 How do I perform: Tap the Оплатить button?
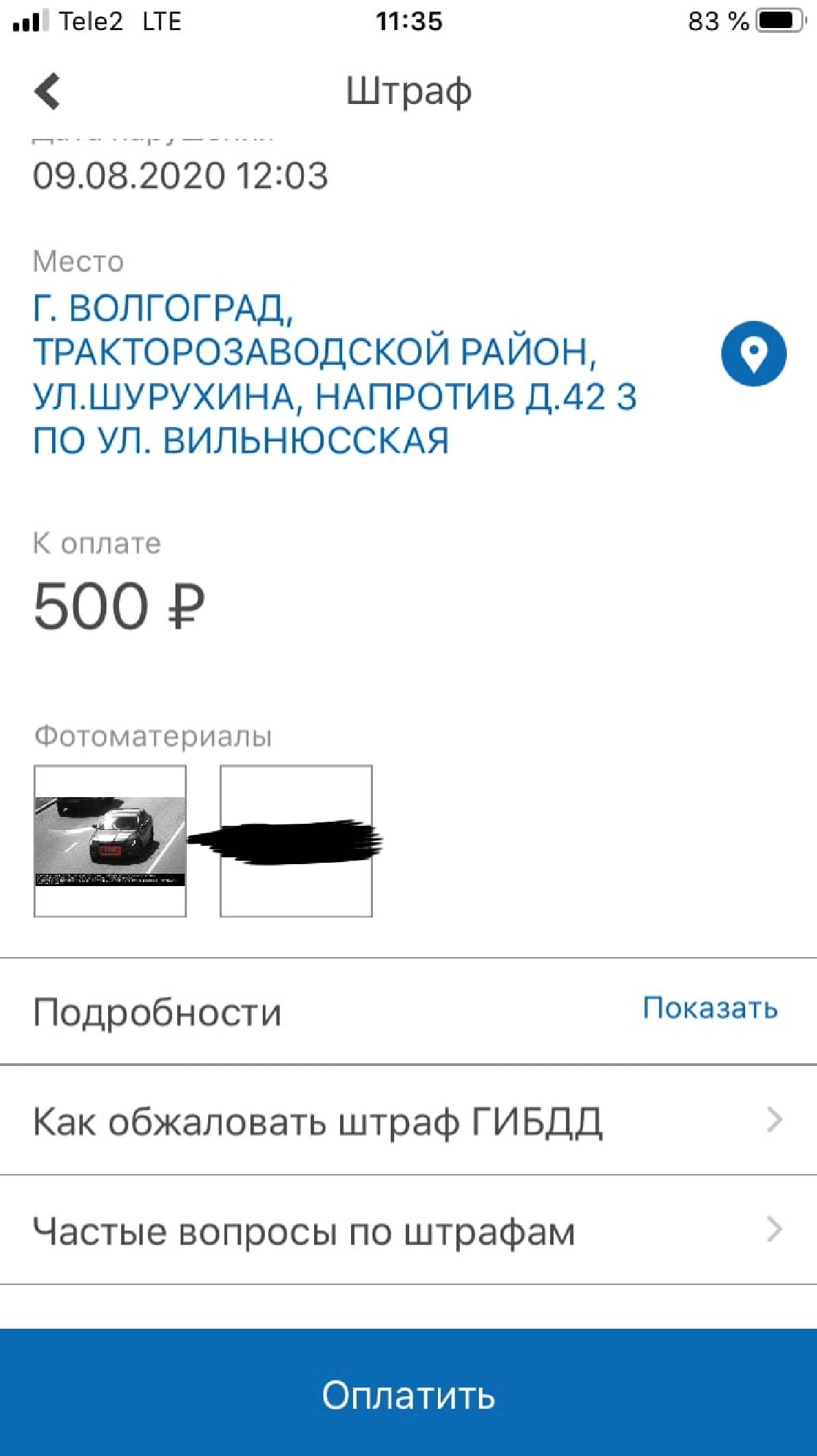click(408, 1392)
